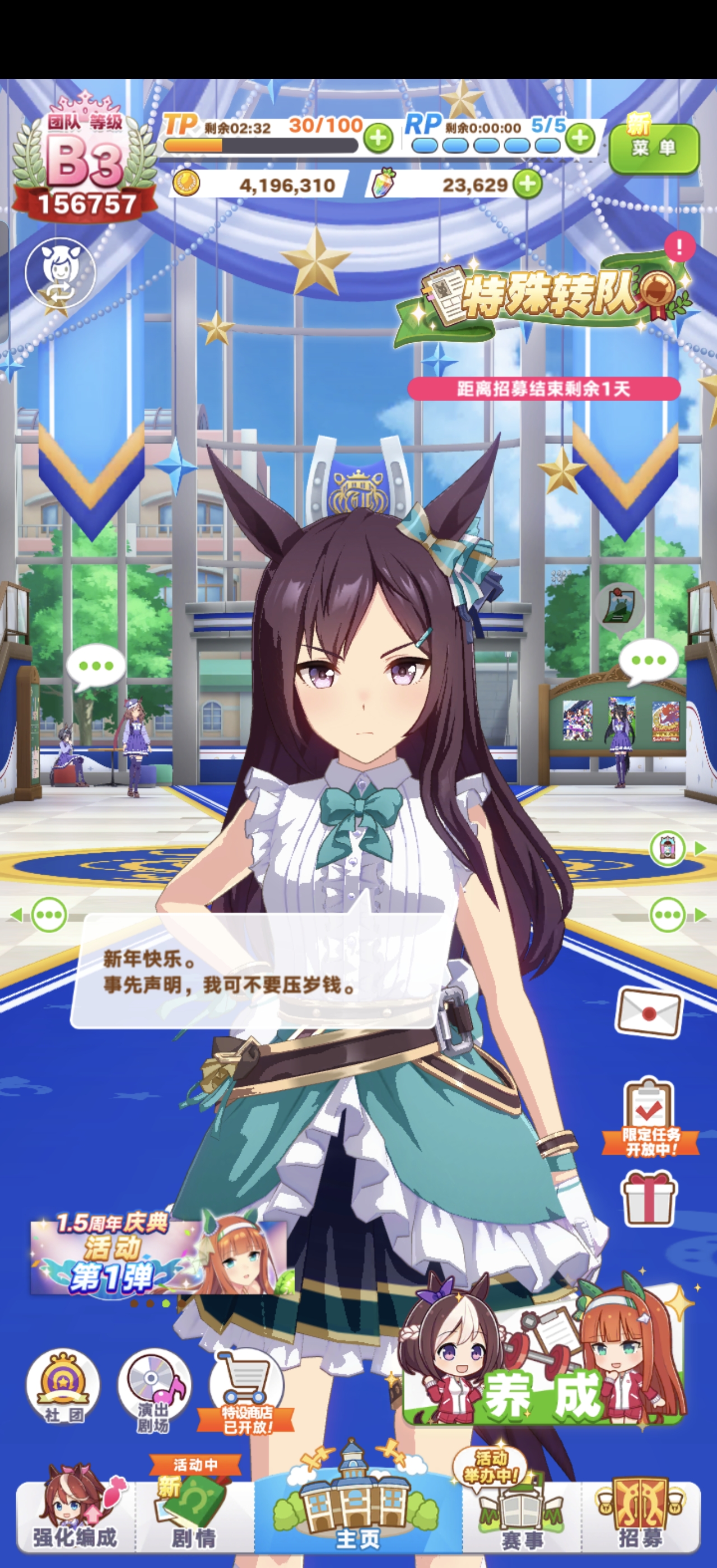View 限定任务 missions clipboard

click(649, 1119)
